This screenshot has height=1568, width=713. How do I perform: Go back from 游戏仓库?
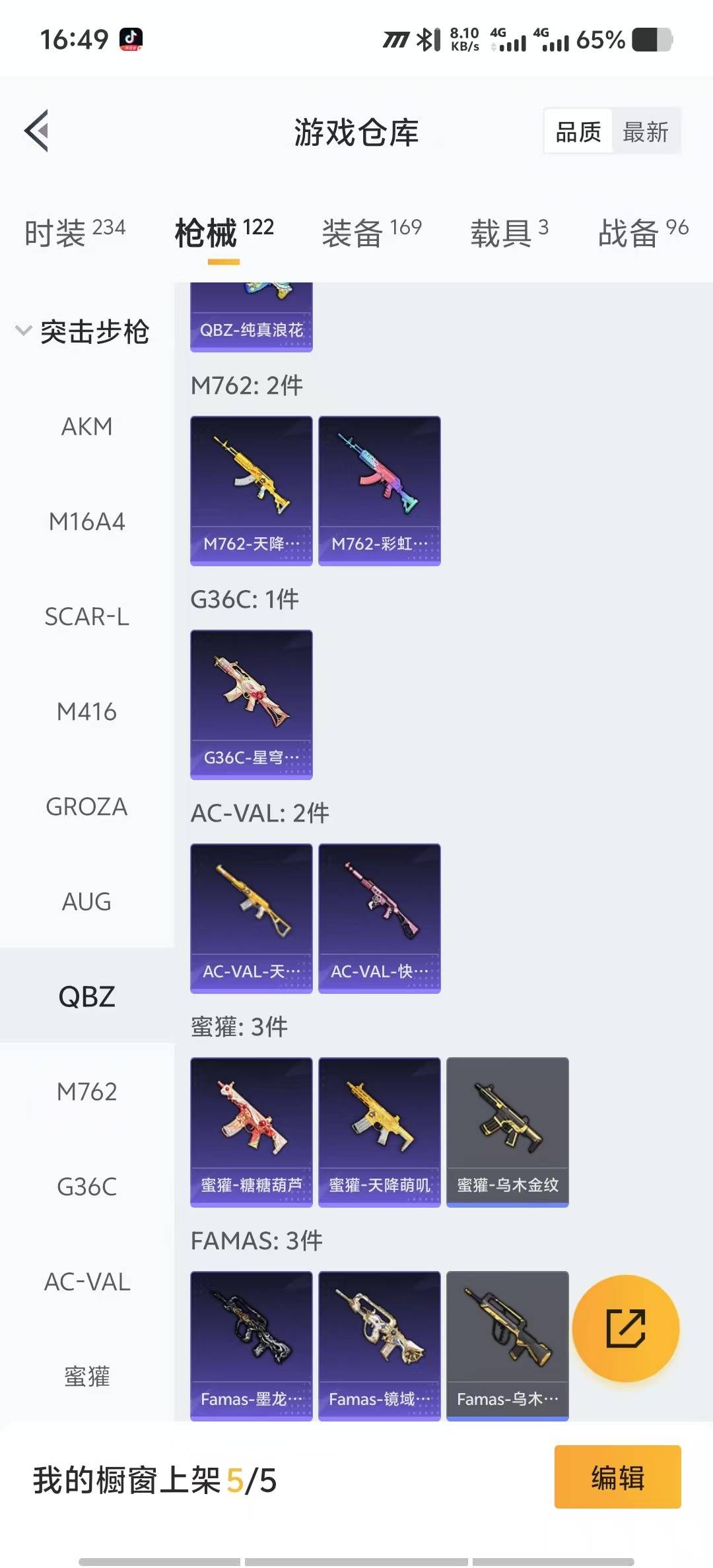(x=37, y=131)
